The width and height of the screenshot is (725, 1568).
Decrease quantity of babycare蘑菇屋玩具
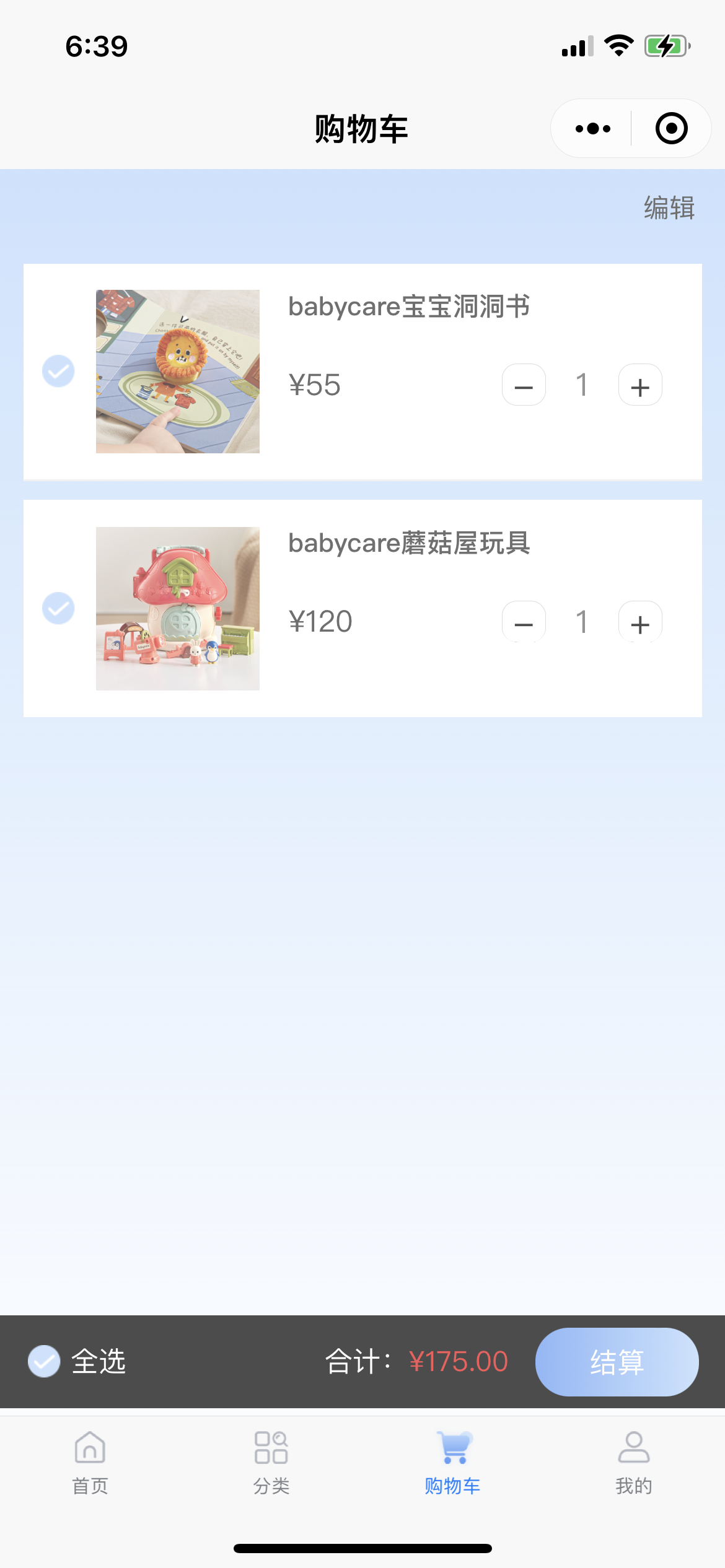[524, 622]
